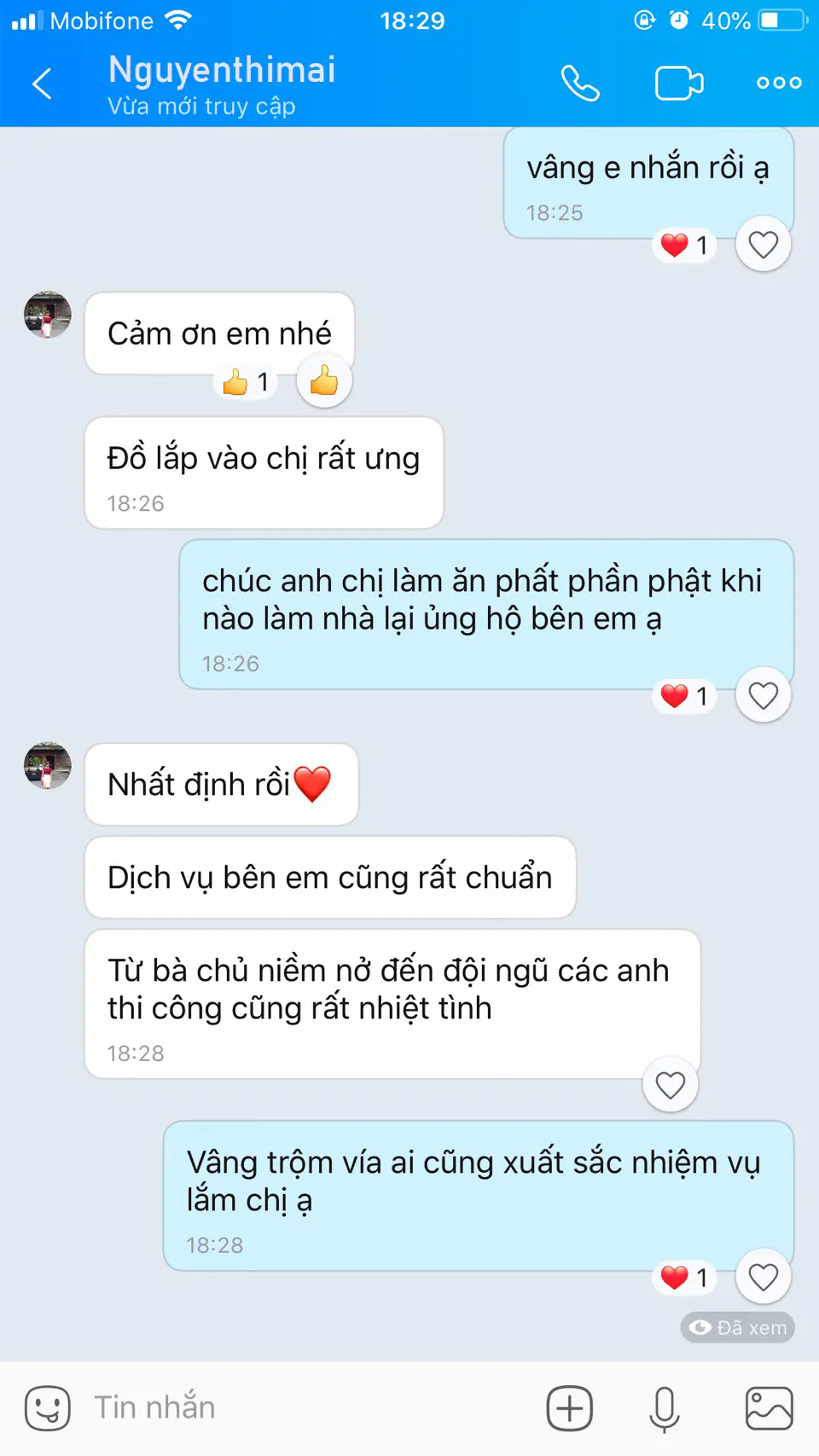
Task: Start a voice call with Nguyenthimai
Action: click(x=580, y=83)
